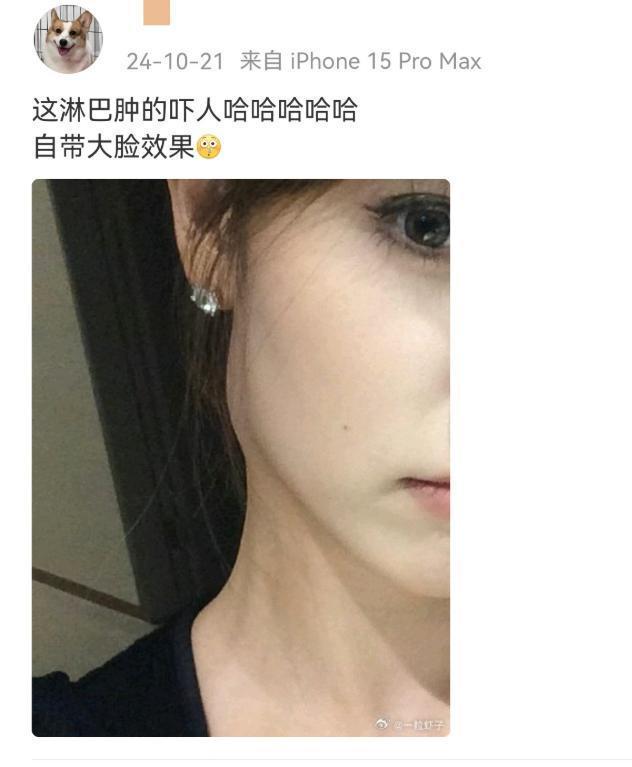
Task: Open the corgi avatar profile
Action: click(68, 39)
